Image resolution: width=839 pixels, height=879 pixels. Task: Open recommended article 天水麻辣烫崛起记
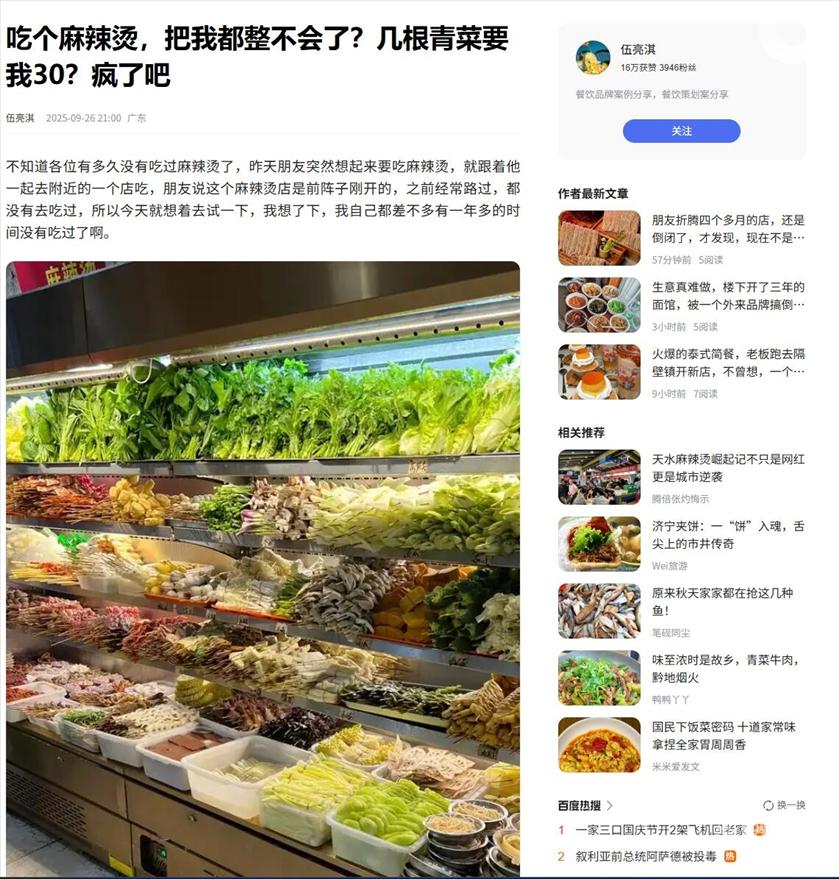pyautogui.click(x=728, y=467)
